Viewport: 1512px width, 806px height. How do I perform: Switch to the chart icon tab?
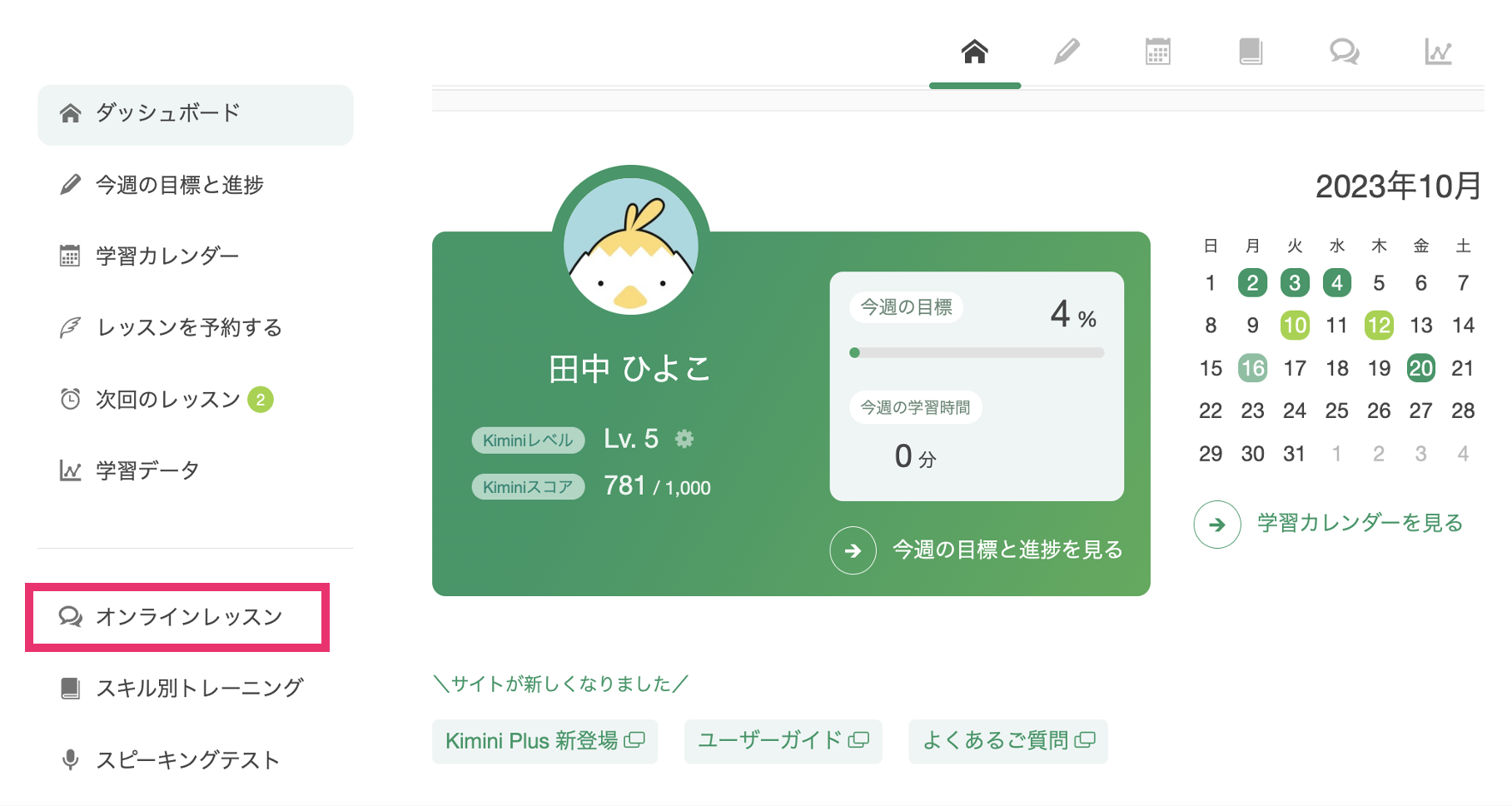tap(1438, 52)
